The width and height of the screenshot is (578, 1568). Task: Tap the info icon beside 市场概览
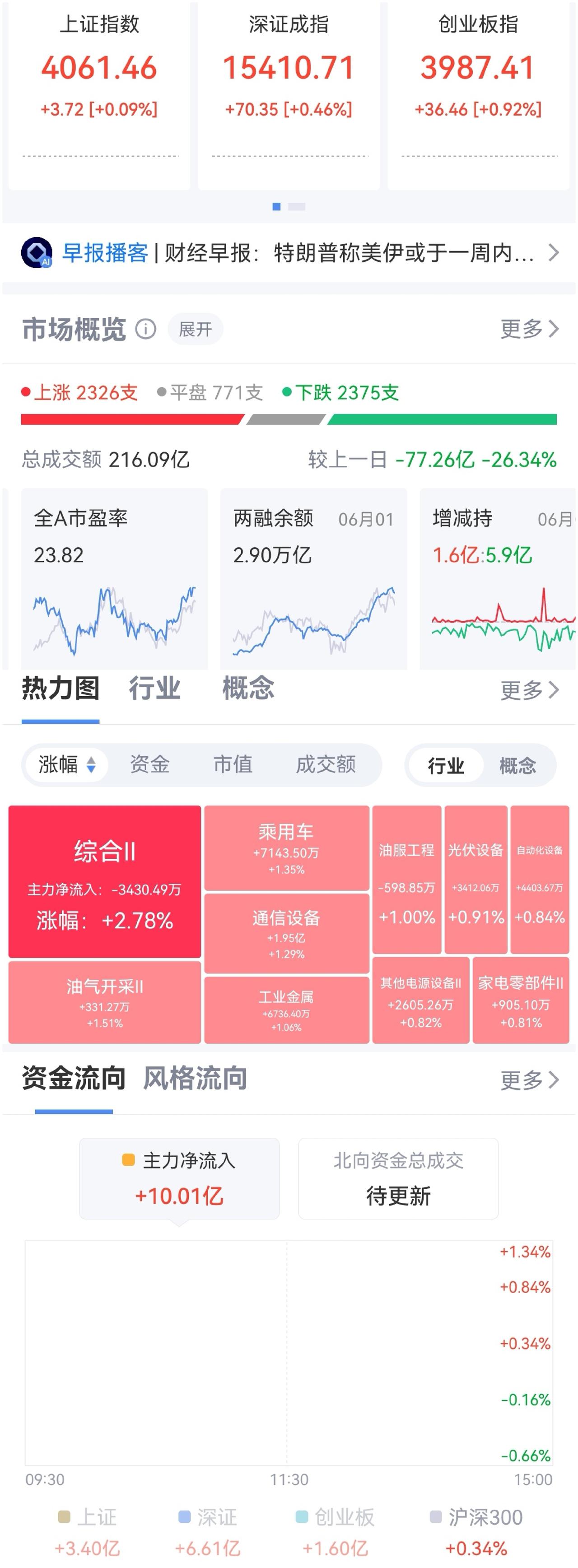(145, 329)
